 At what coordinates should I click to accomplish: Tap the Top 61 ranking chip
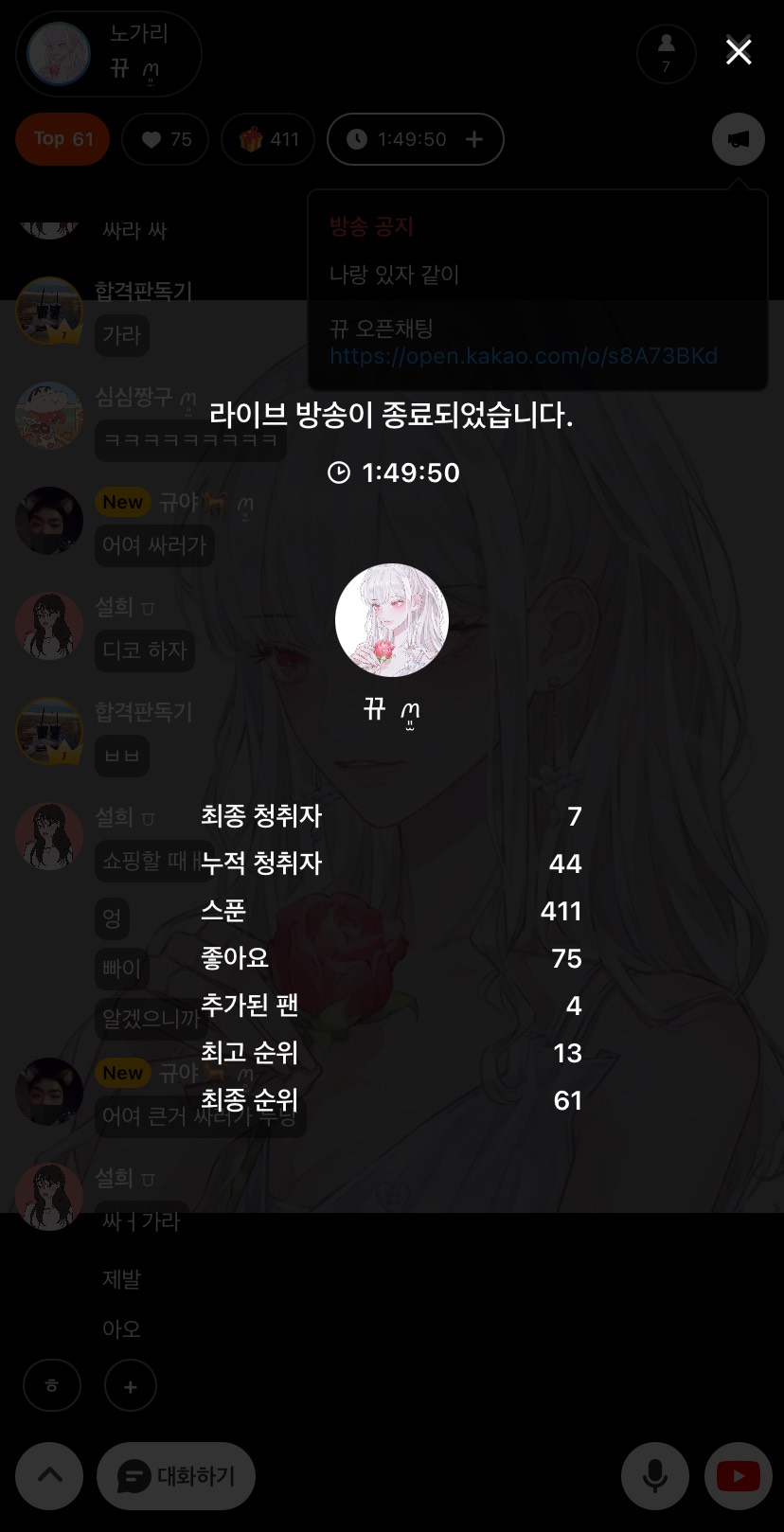coord(62,139)
